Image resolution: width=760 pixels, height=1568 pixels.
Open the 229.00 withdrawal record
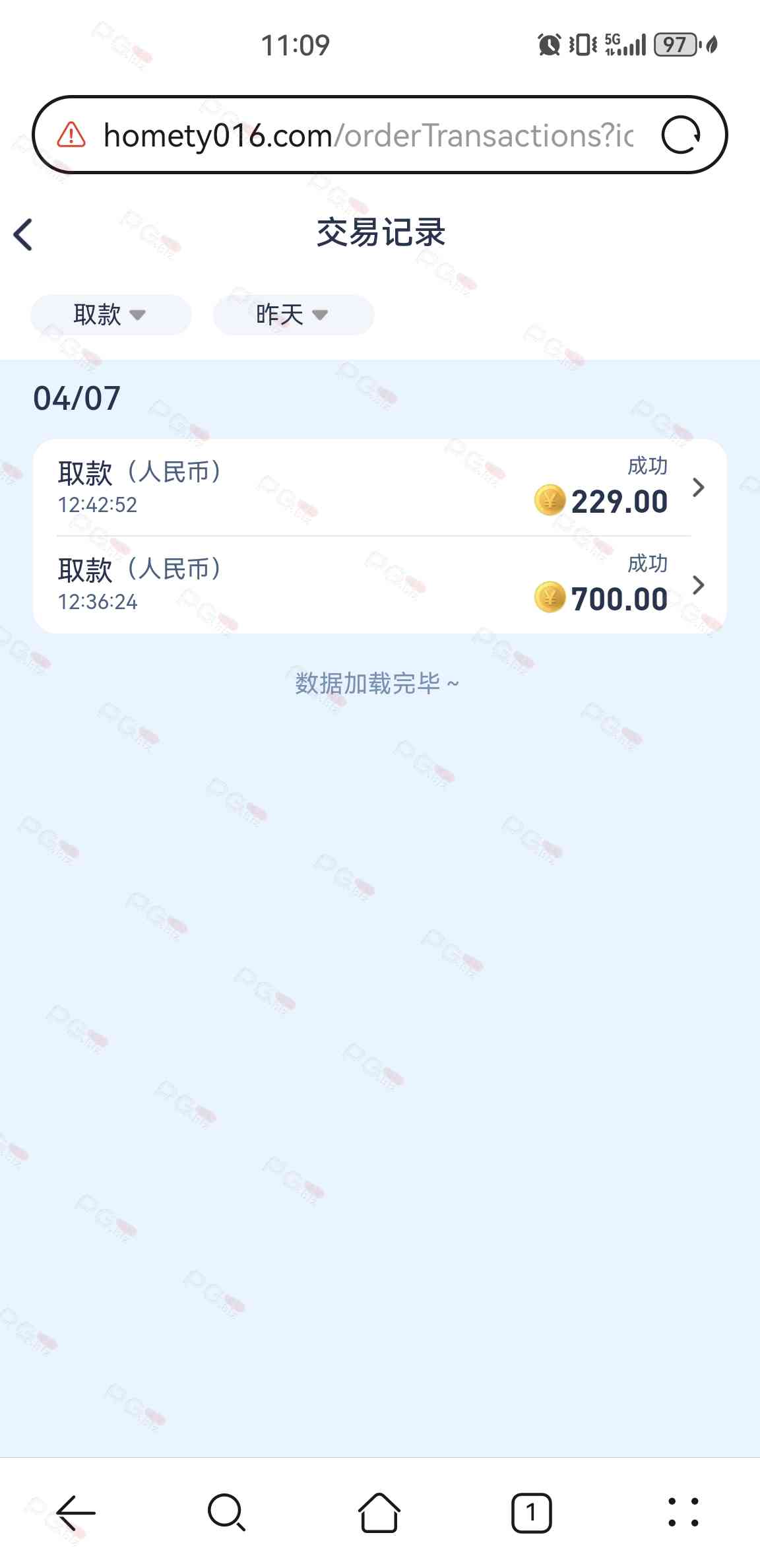click(x=379, y=488)
